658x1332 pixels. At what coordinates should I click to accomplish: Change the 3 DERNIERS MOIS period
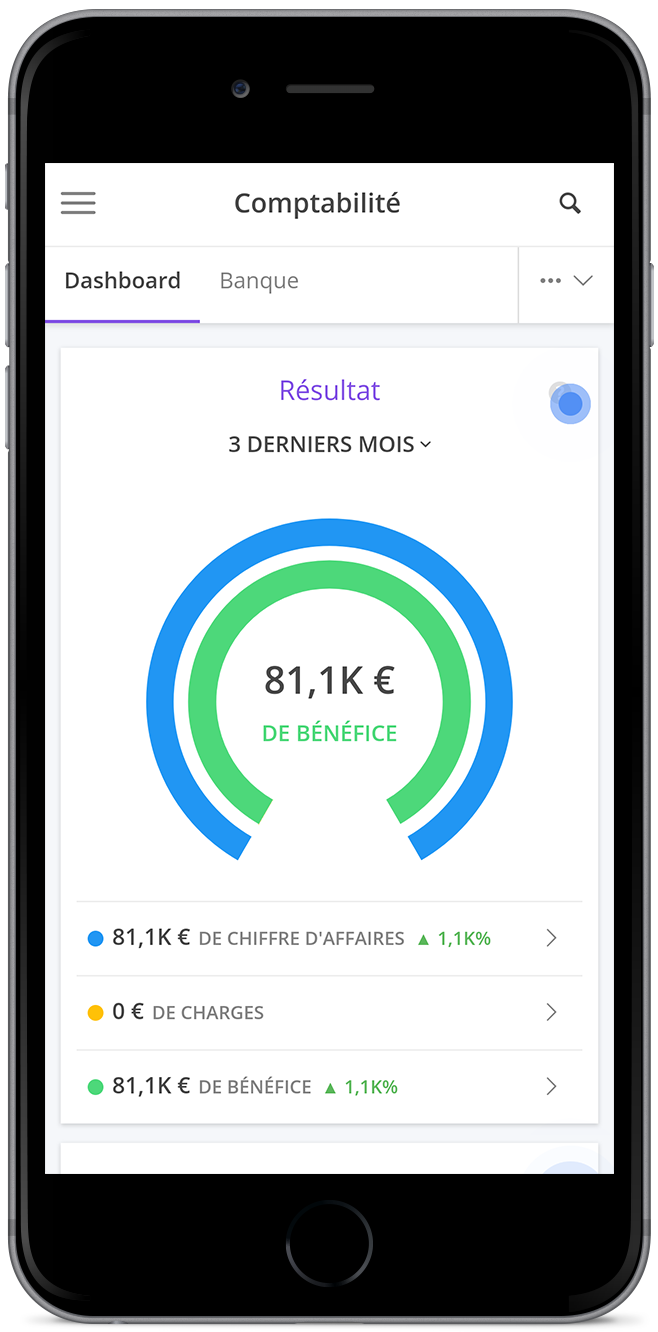[329, 444]
